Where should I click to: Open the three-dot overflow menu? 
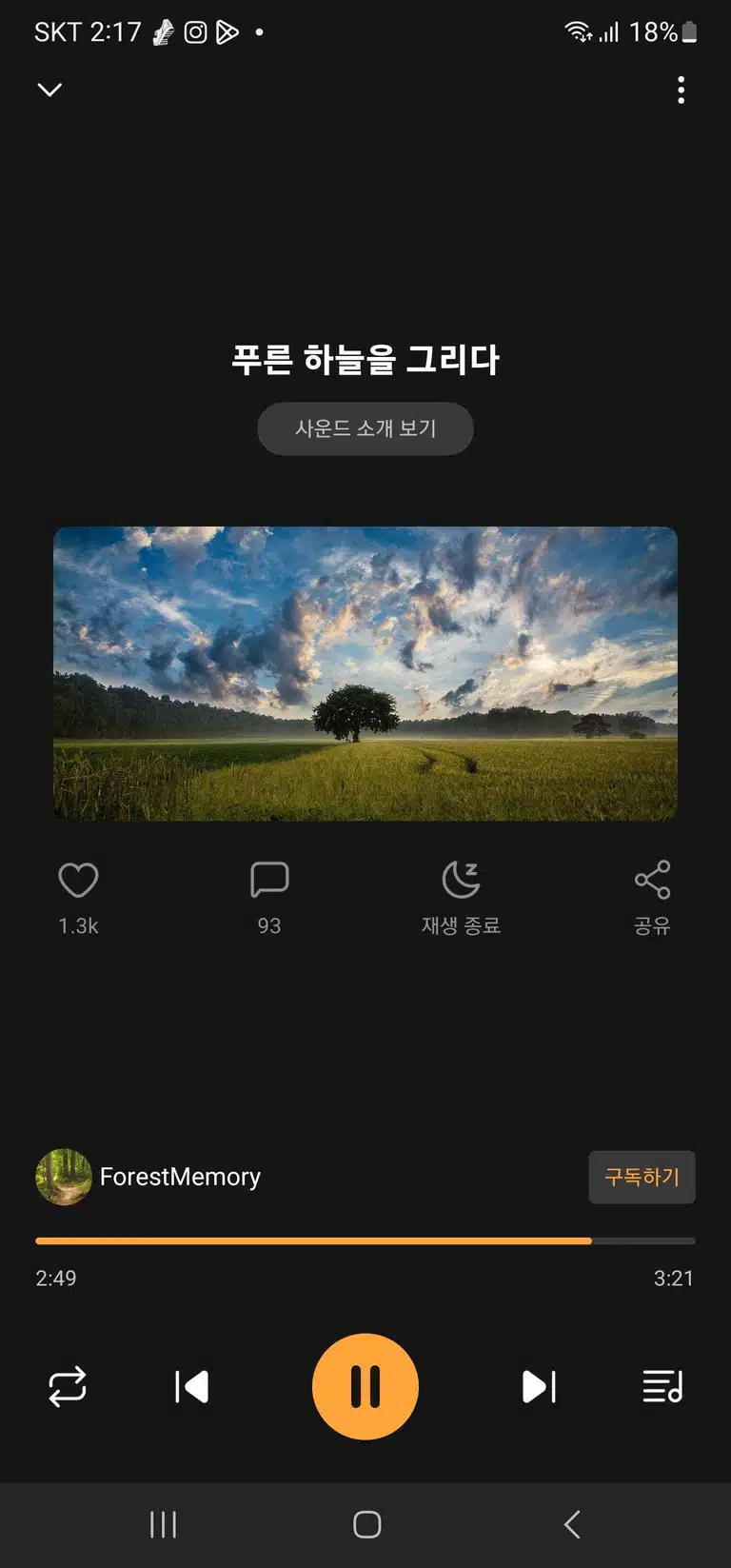pyautogui.click(x=681, y=90)
